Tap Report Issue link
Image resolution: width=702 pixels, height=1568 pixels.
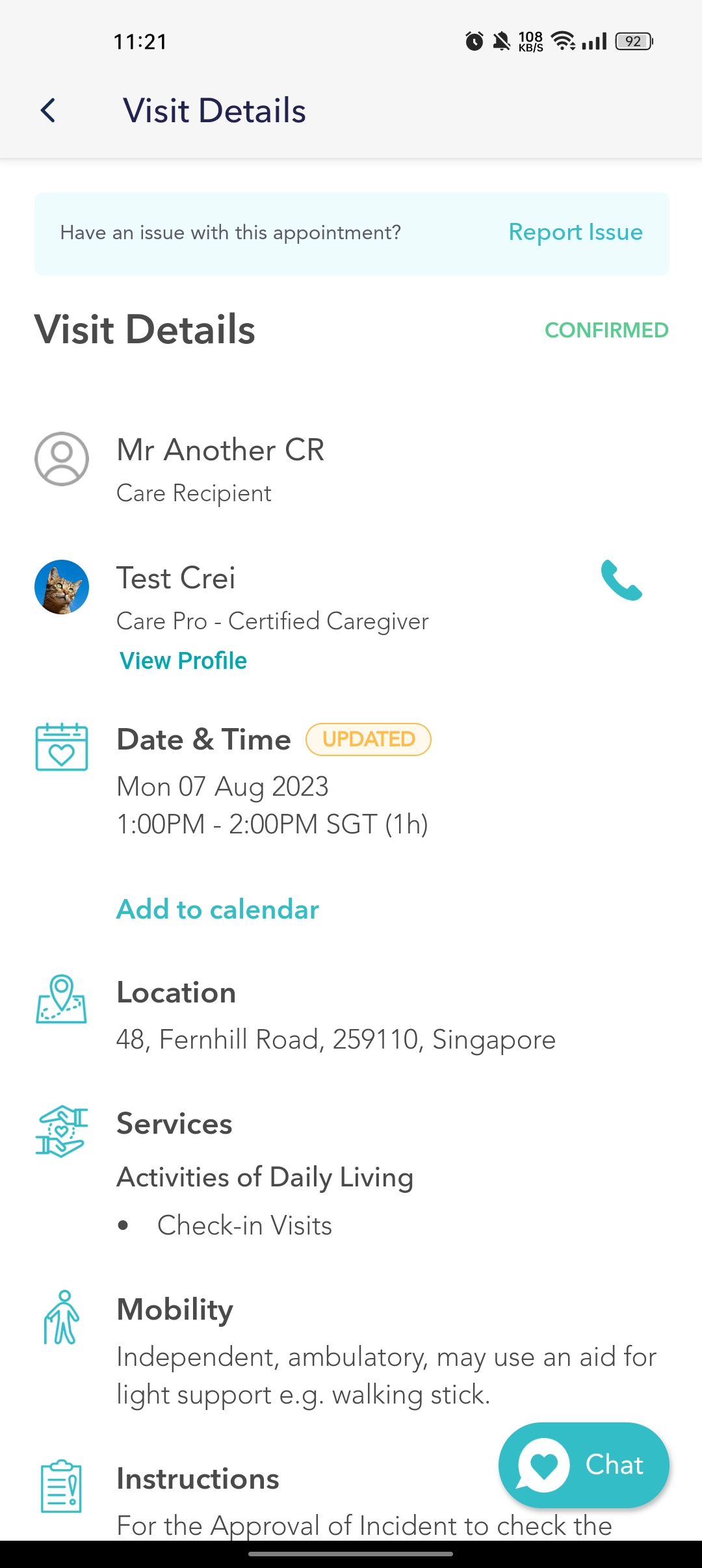click(x=575, y=233)
